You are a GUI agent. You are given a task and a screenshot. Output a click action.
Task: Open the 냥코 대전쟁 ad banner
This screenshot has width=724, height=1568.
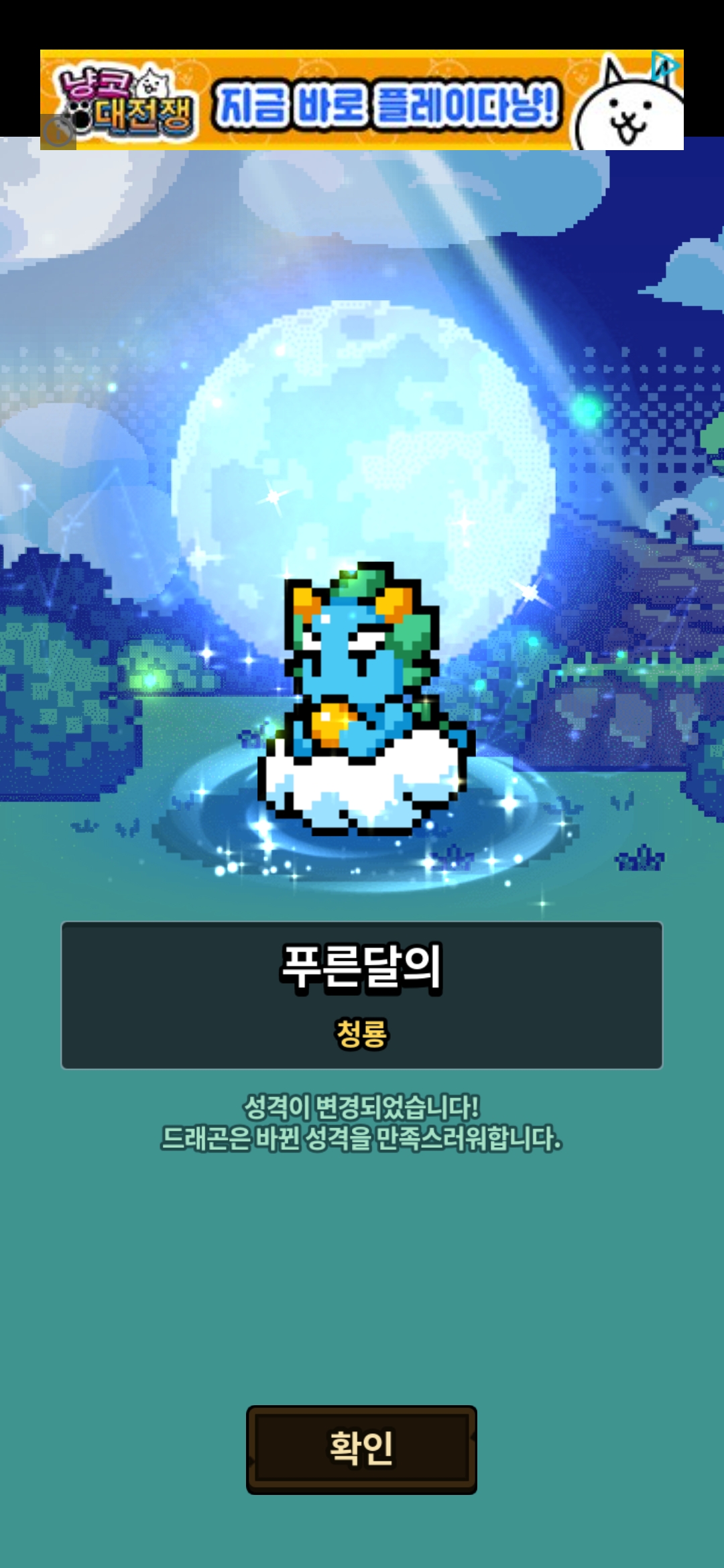point(362,101)
